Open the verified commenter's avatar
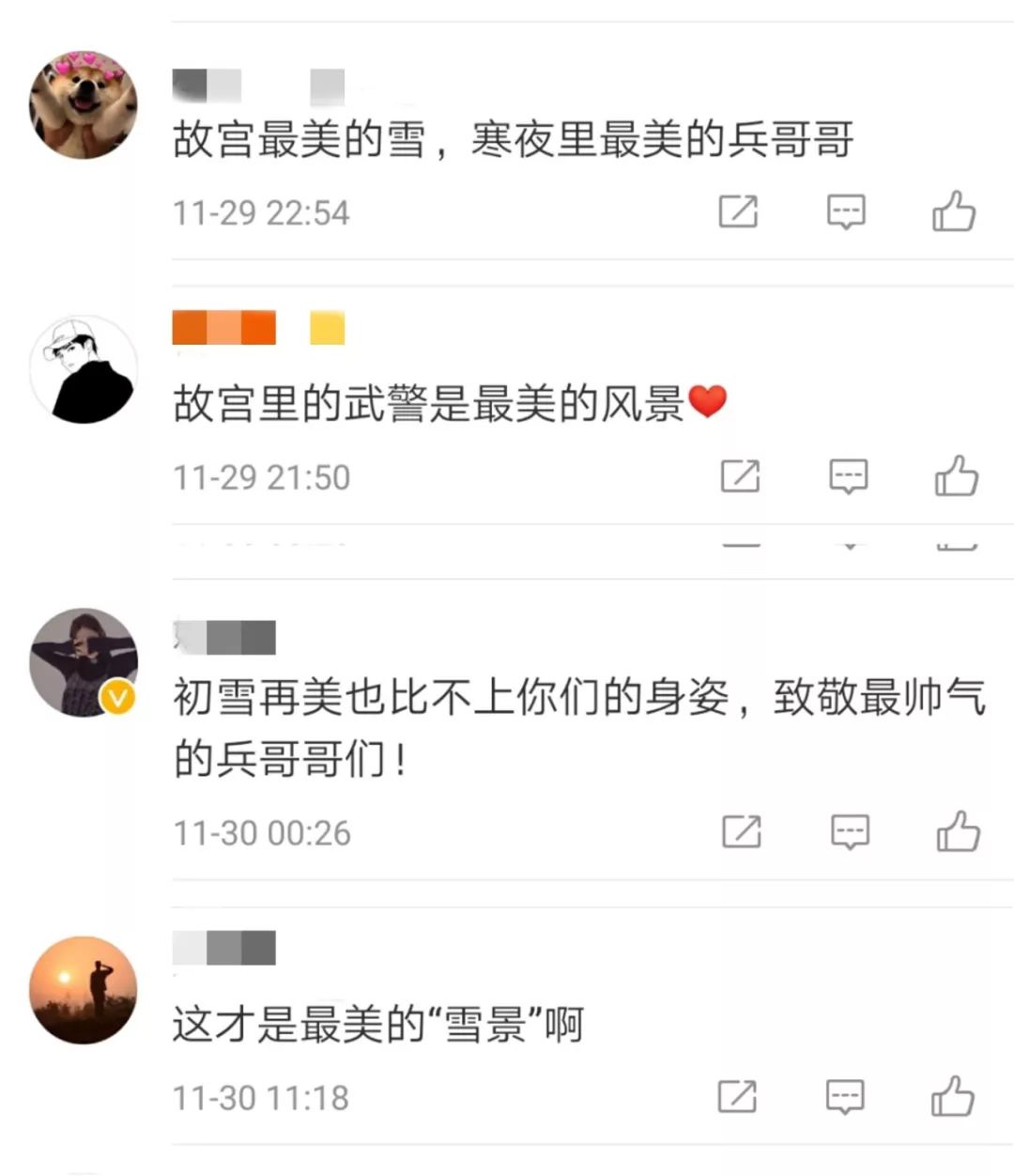 84,662
